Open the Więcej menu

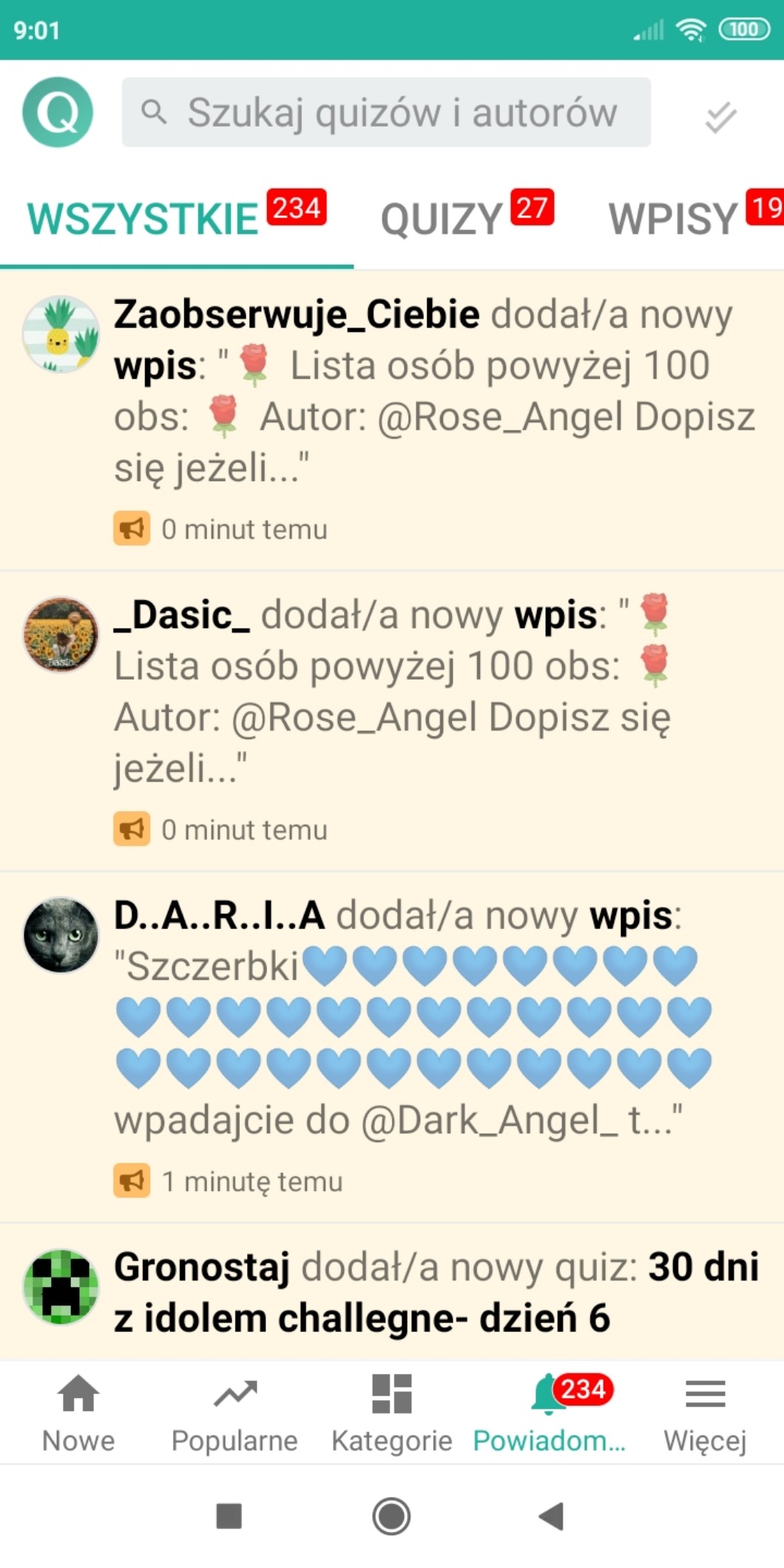(705, 1412)
